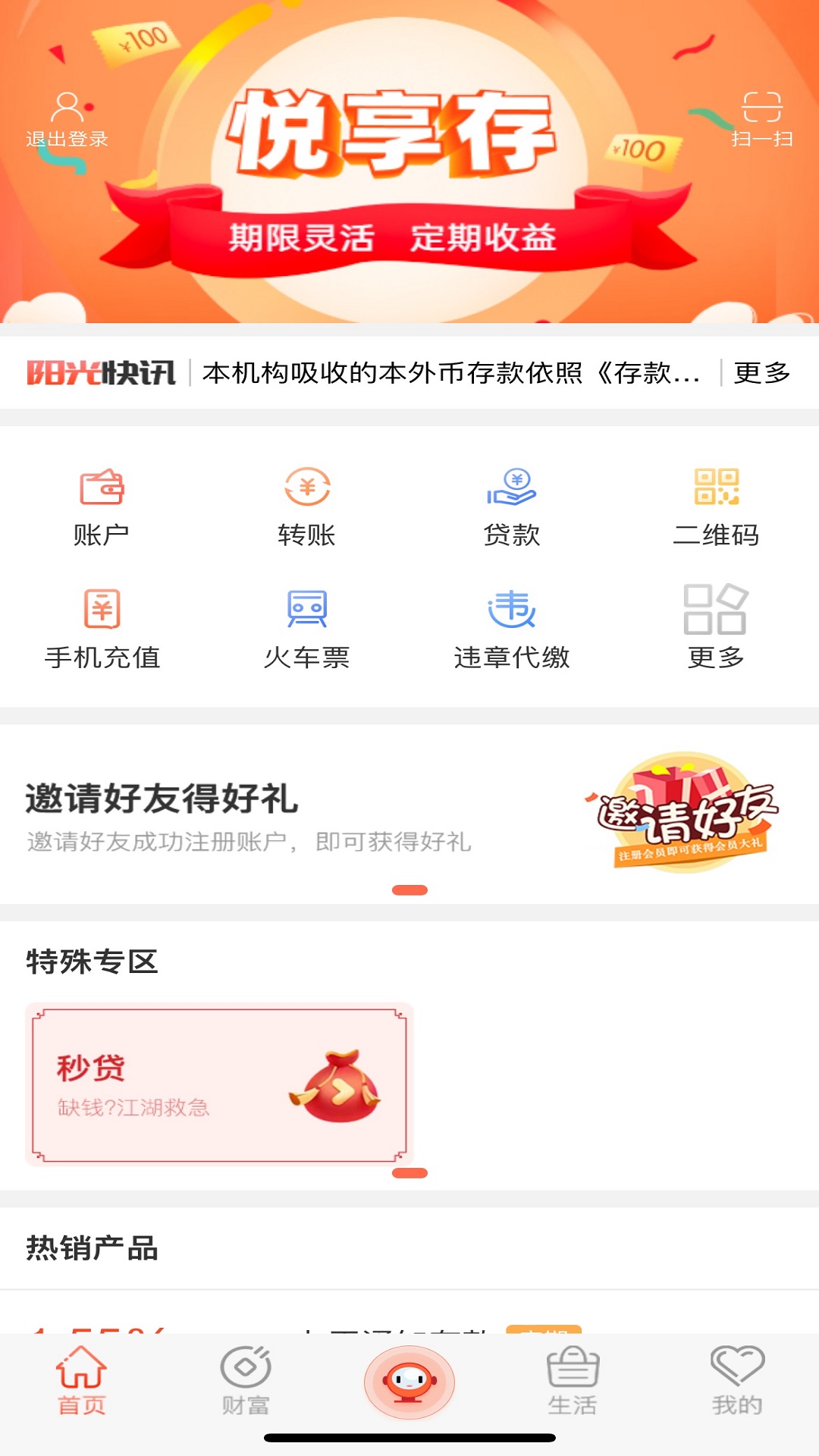Tap 更多 next to 阳光快讯 news
This screenshot has height=1456, width=819.
[x=761, y=373]
